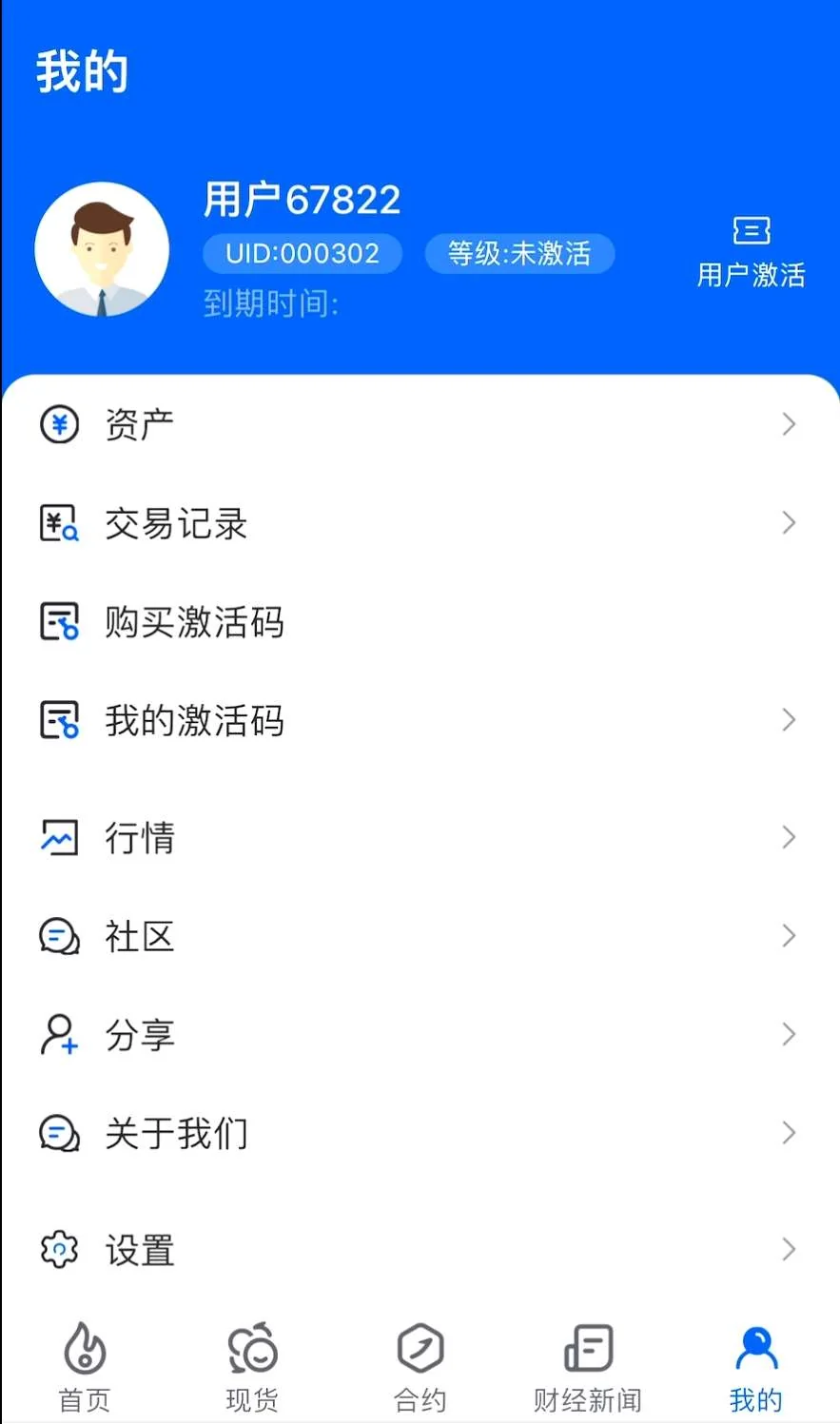Viewport: 840px width, 1424px height.
Task: Open 我的激活码 list
Action: coord(419,720)
